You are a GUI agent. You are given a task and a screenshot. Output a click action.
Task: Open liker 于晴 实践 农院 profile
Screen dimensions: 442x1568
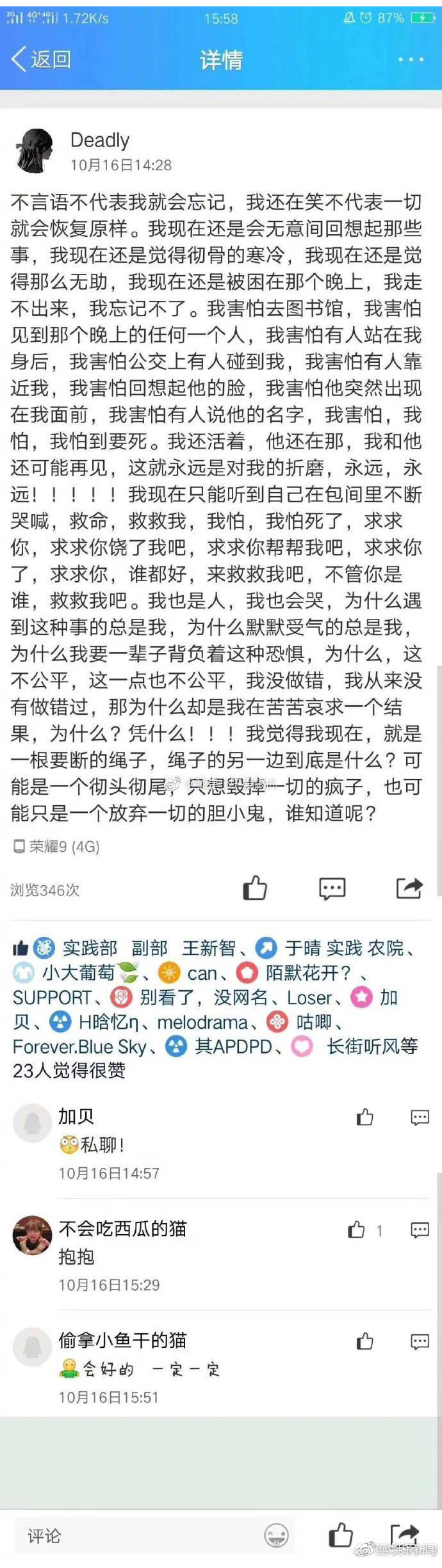(x=343, y=948)
